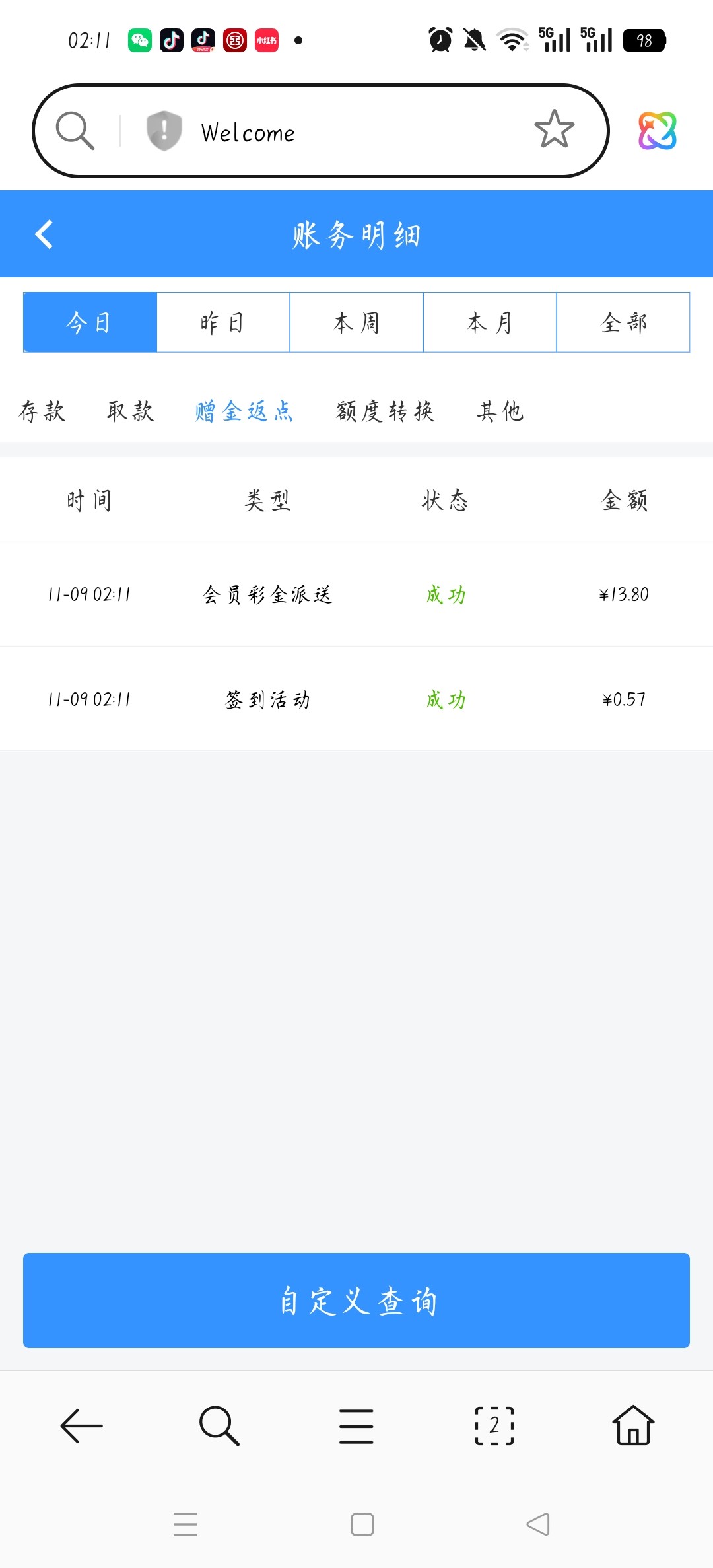Switch to the 本周 tab
Screen dimensions: 713x1568
click(355, 322)
